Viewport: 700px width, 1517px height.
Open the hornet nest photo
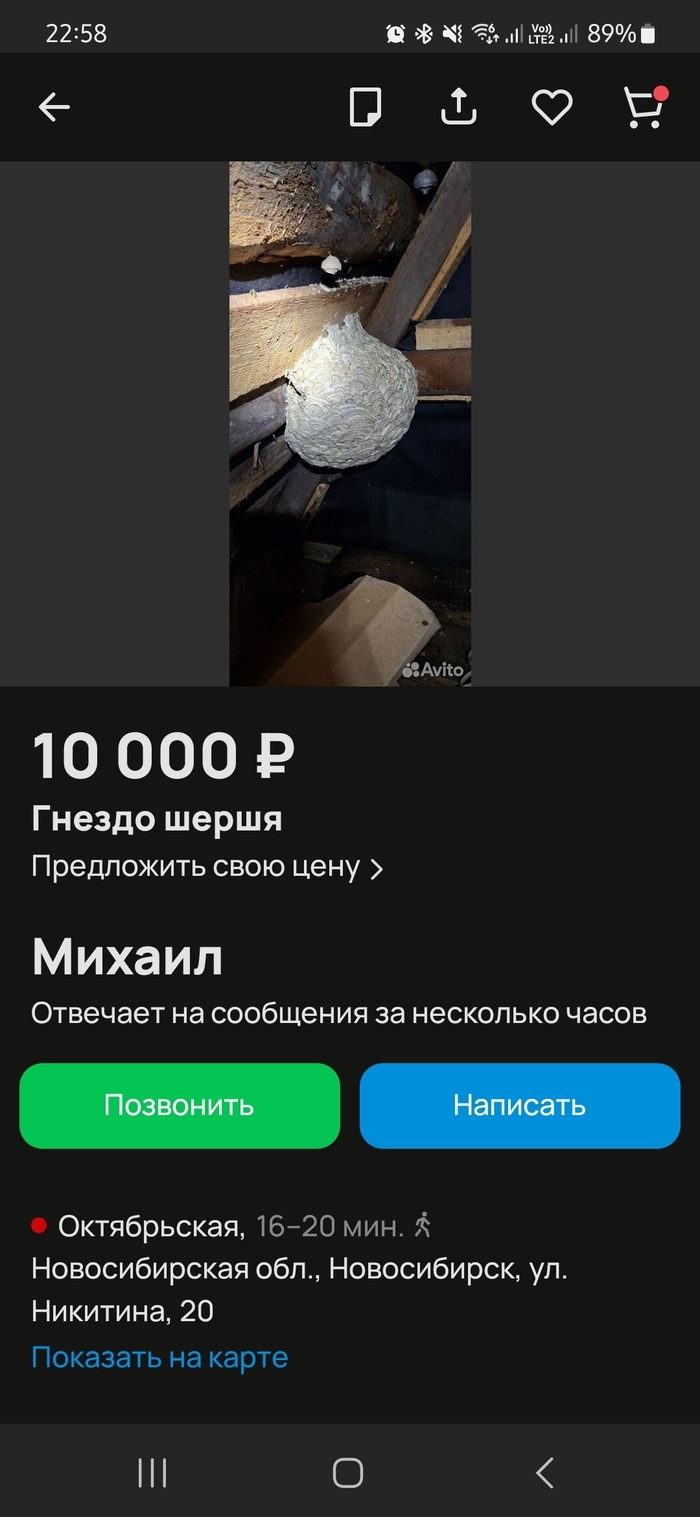click(x=350, y=424)
